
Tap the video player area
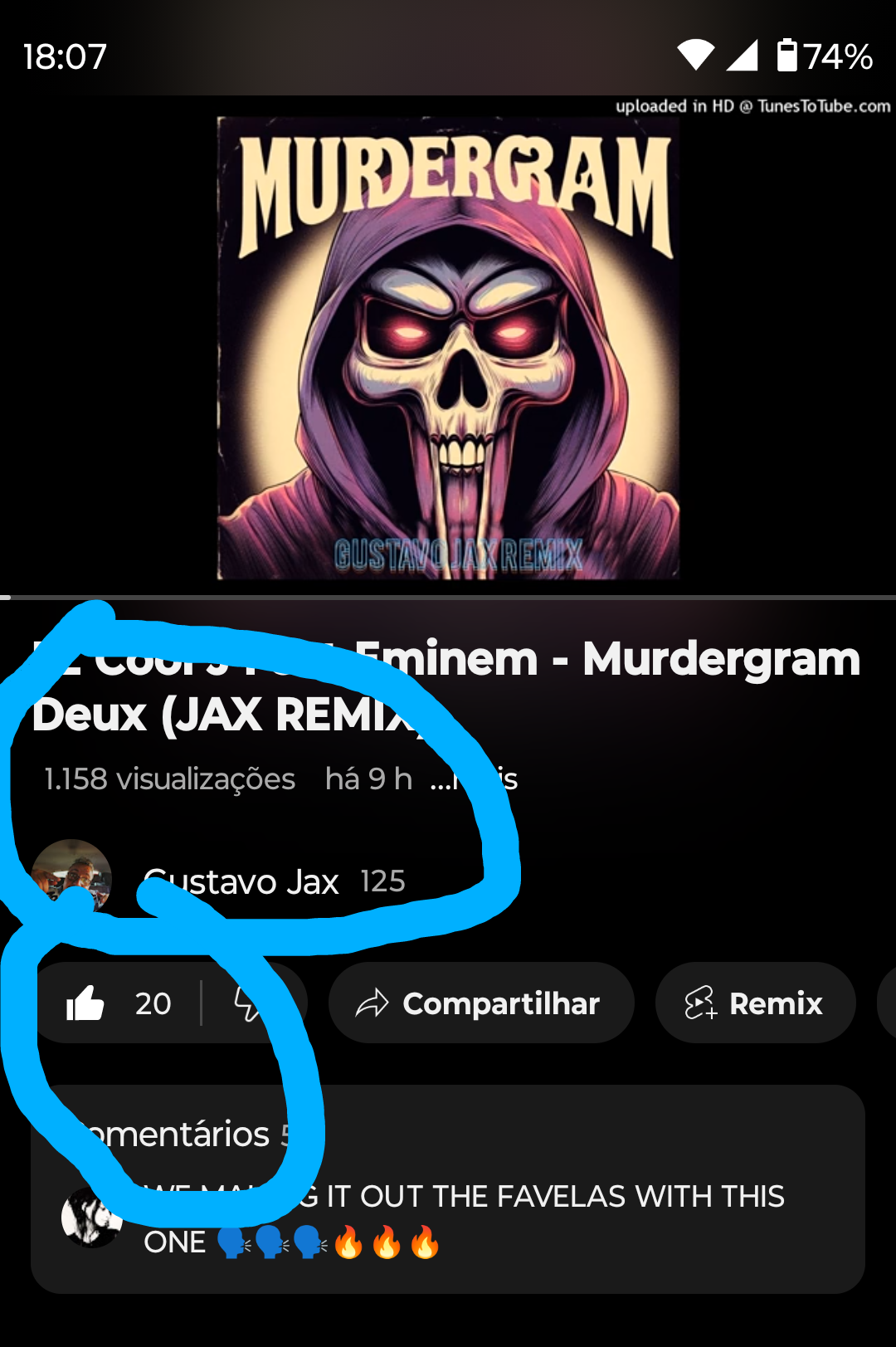448,347
